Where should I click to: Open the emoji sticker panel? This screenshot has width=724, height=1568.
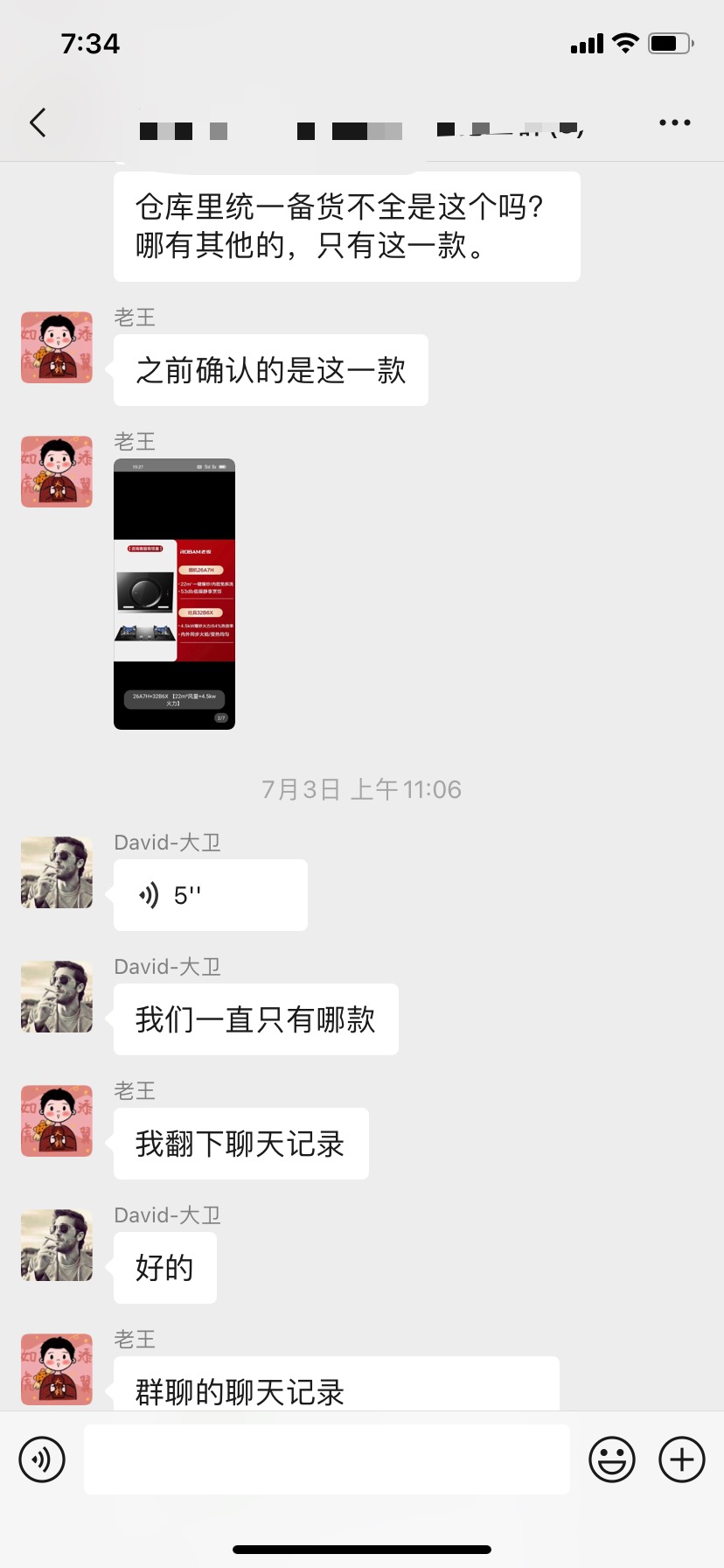point(611,1459)
